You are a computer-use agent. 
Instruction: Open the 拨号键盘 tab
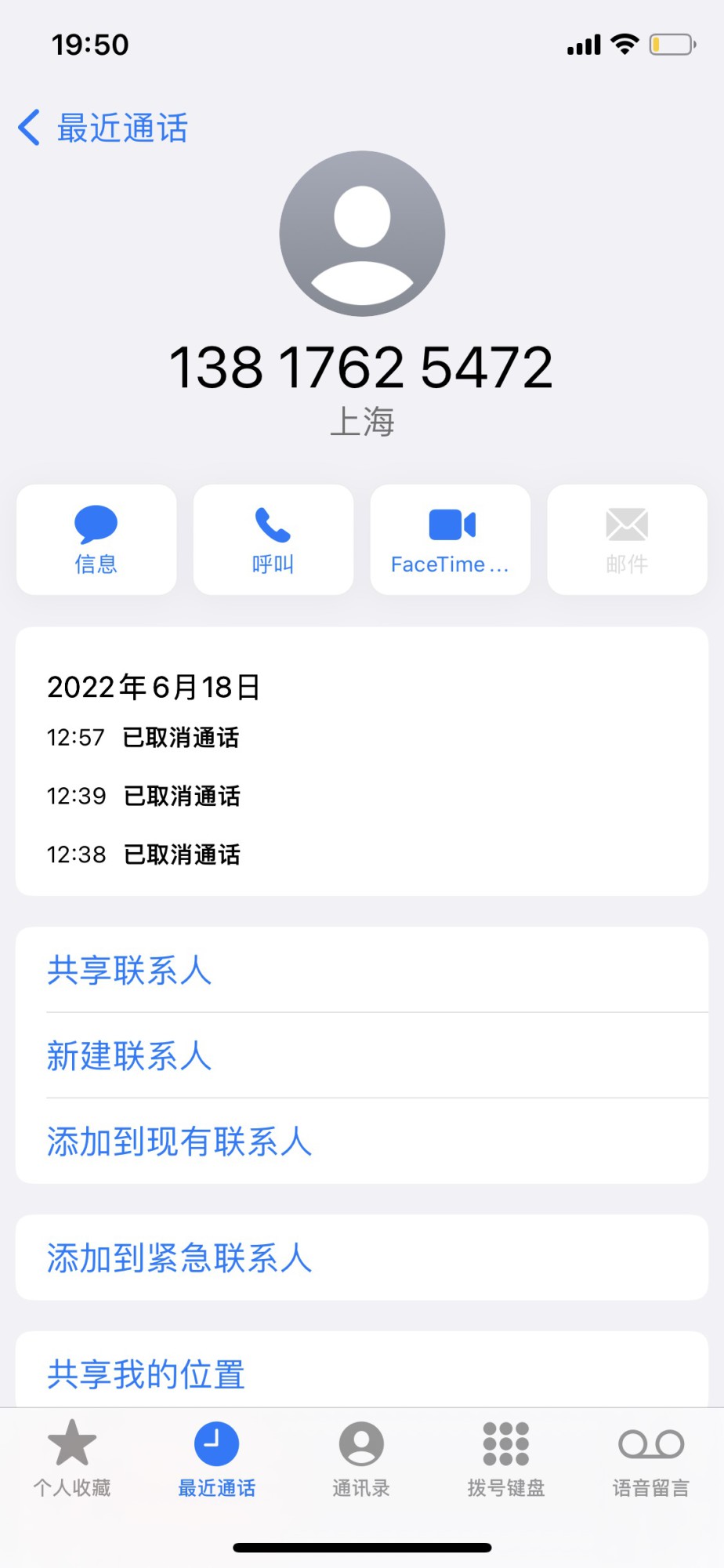click(506, 1458)
